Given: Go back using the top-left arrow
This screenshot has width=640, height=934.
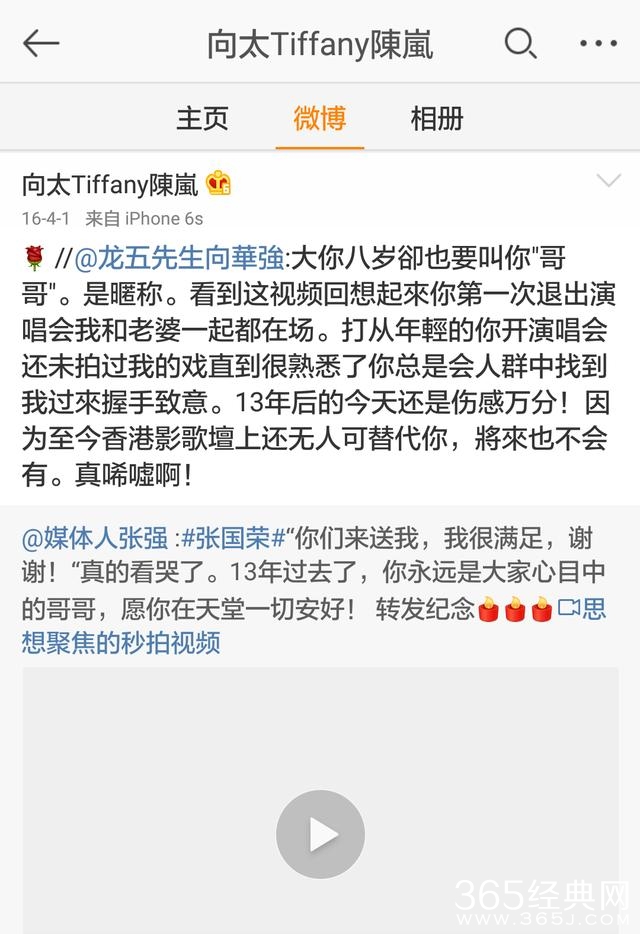Looking at the screenshot, I should [41, 43].
